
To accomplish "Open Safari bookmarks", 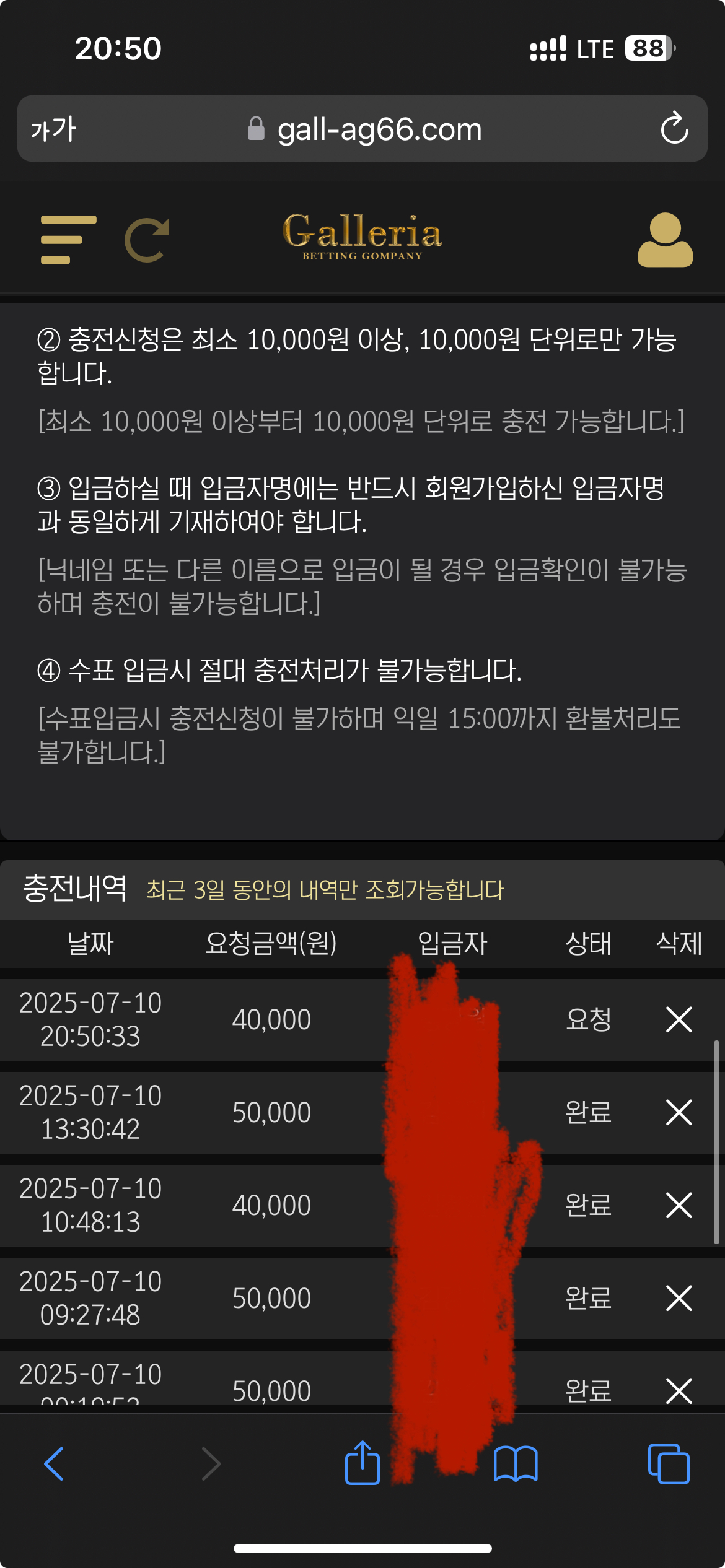I will pos(516,1464).
